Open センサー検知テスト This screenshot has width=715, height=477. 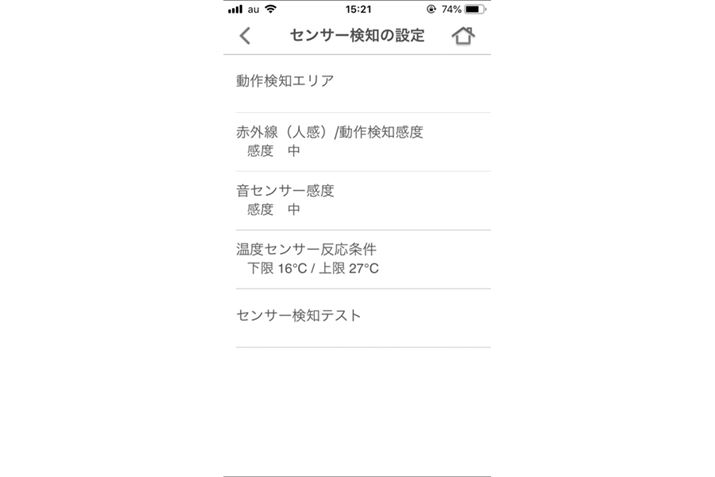pyautogui.click(x=362, y=317)
